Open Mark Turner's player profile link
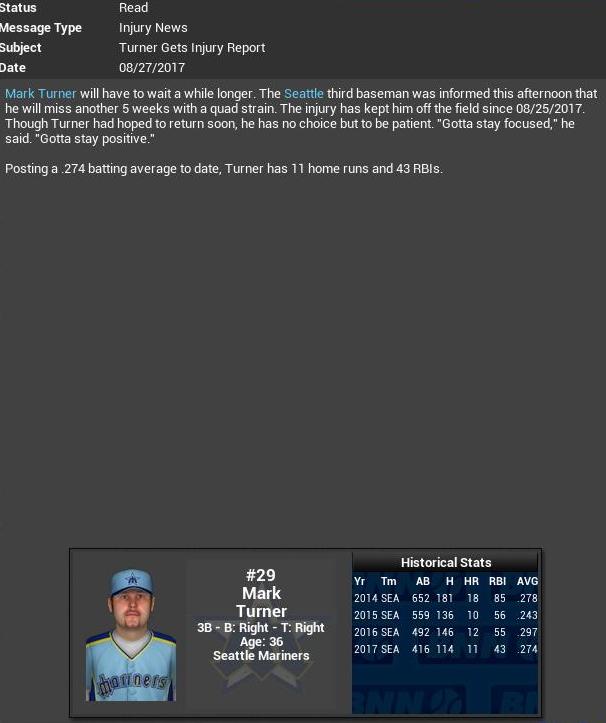The image size is (606, 723). (41, 93)
